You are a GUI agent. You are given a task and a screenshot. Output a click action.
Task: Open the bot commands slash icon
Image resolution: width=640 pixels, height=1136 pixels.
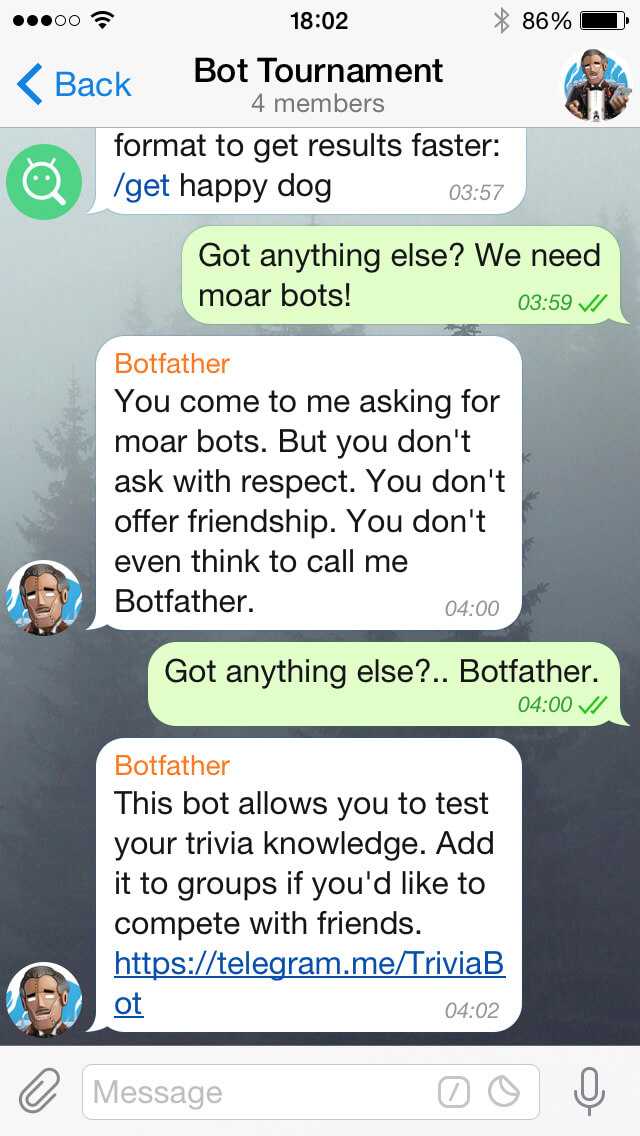click(454, 1093)
